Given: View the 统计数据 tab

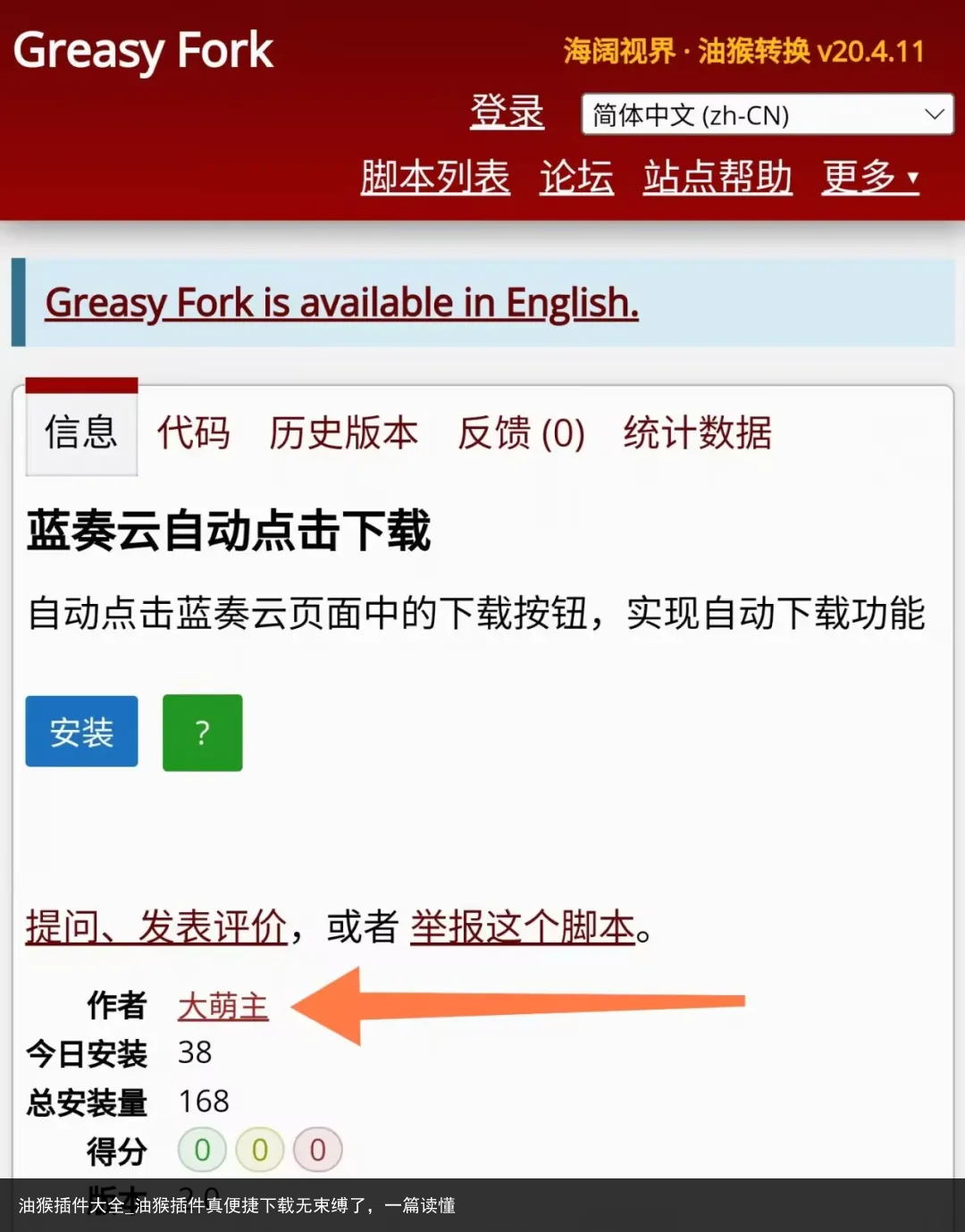Looking at the screenshot, I should [x=697, y=433].
